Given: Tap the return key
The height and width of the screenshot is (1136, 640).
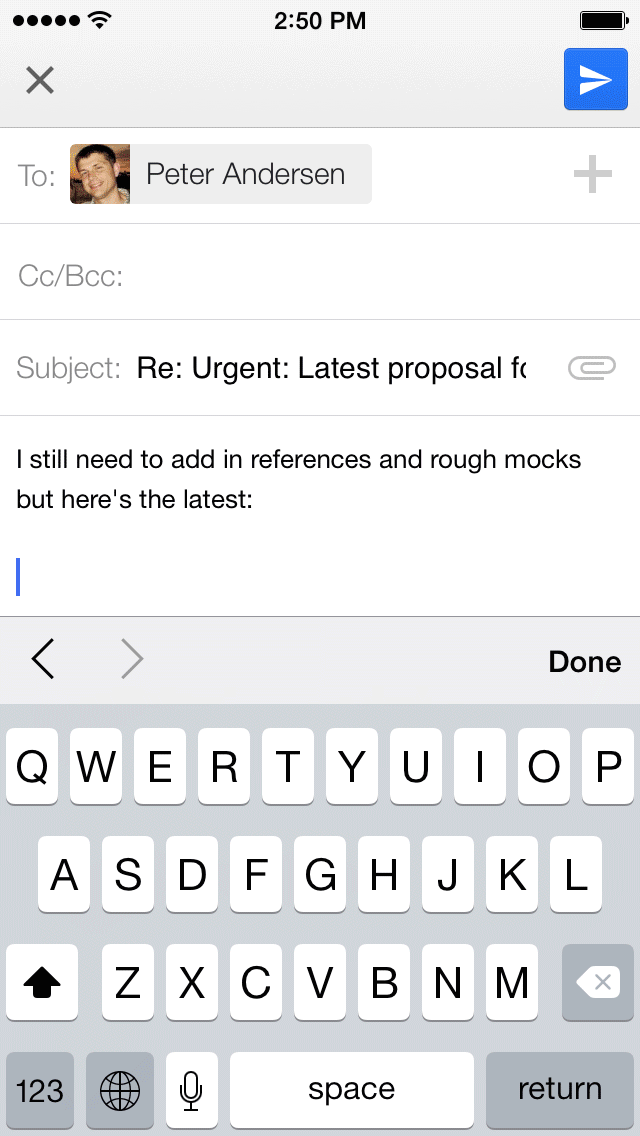Looking at the screenshot, I should [x=559, y=1089].
